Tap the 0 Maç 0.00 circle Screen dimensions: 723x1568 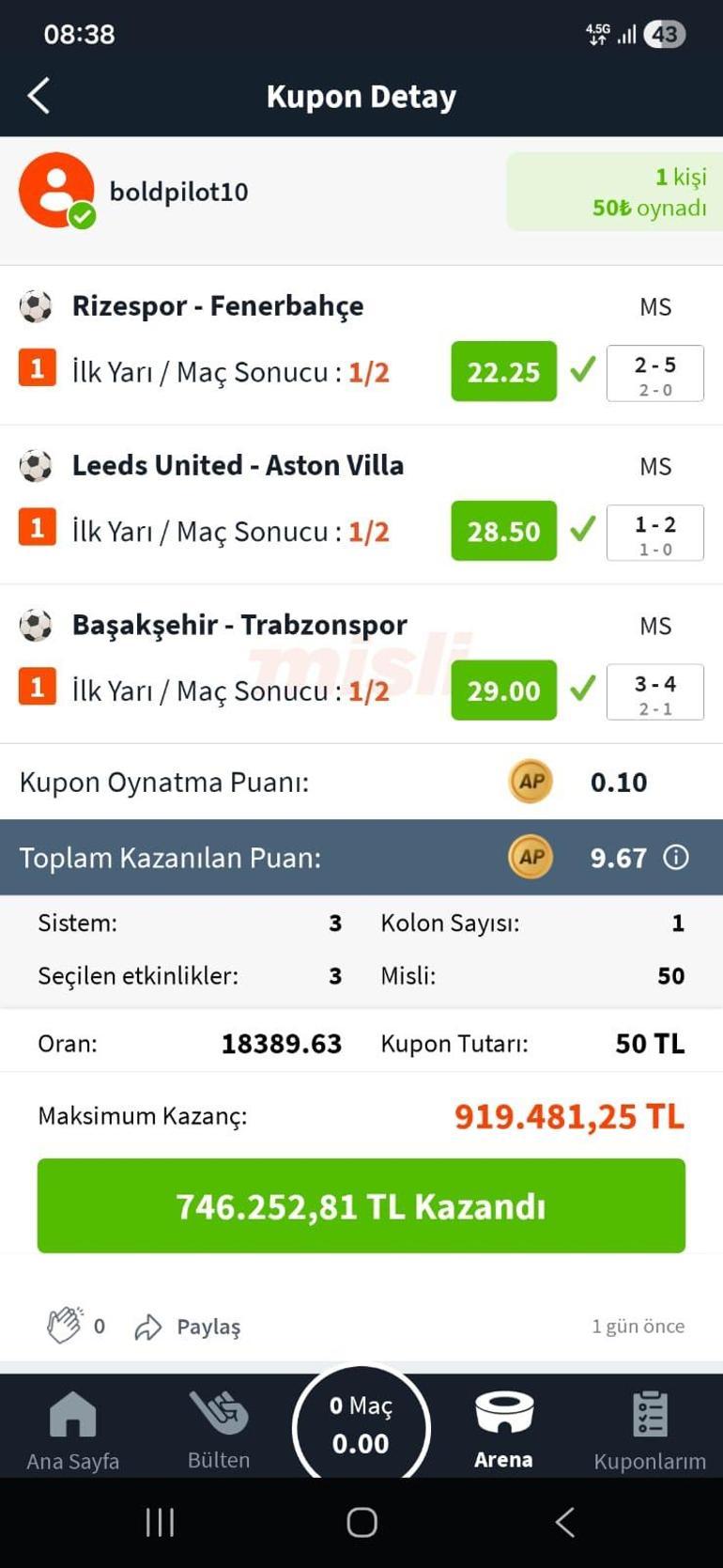(x=361, y=1423)
